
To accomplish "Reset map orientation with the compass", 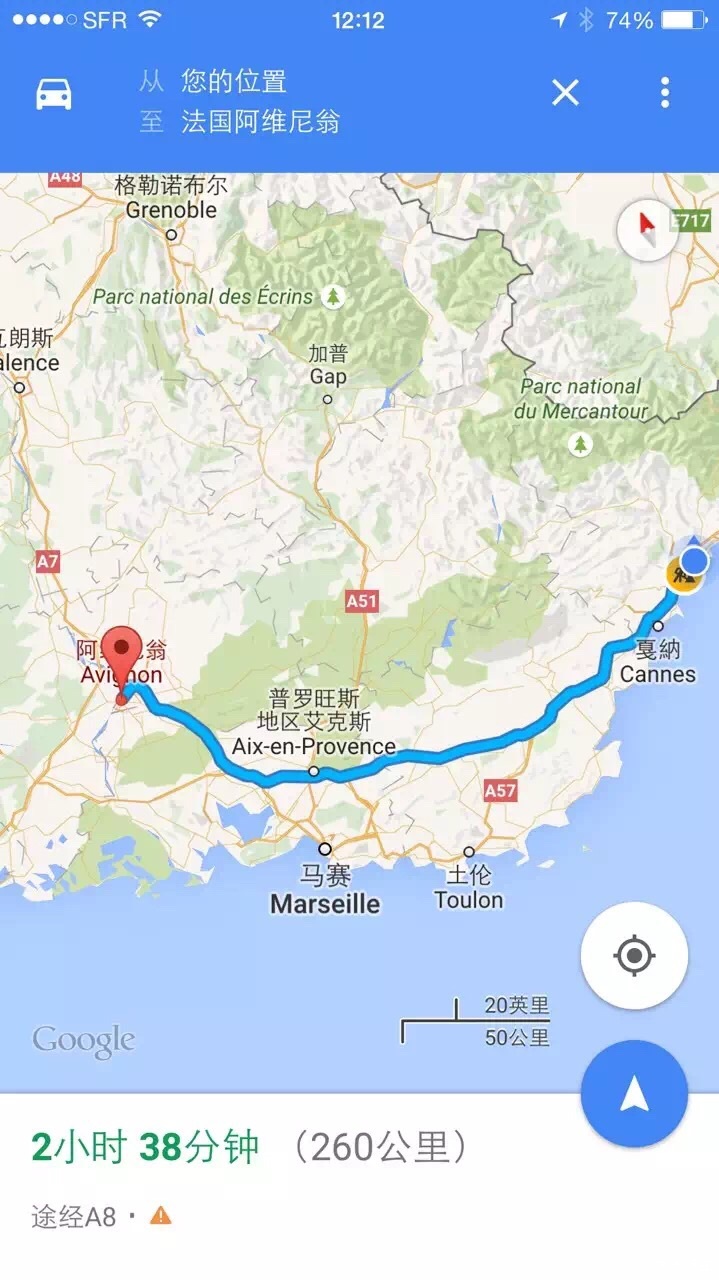I will pyautogui.click(x=646, y=230).
